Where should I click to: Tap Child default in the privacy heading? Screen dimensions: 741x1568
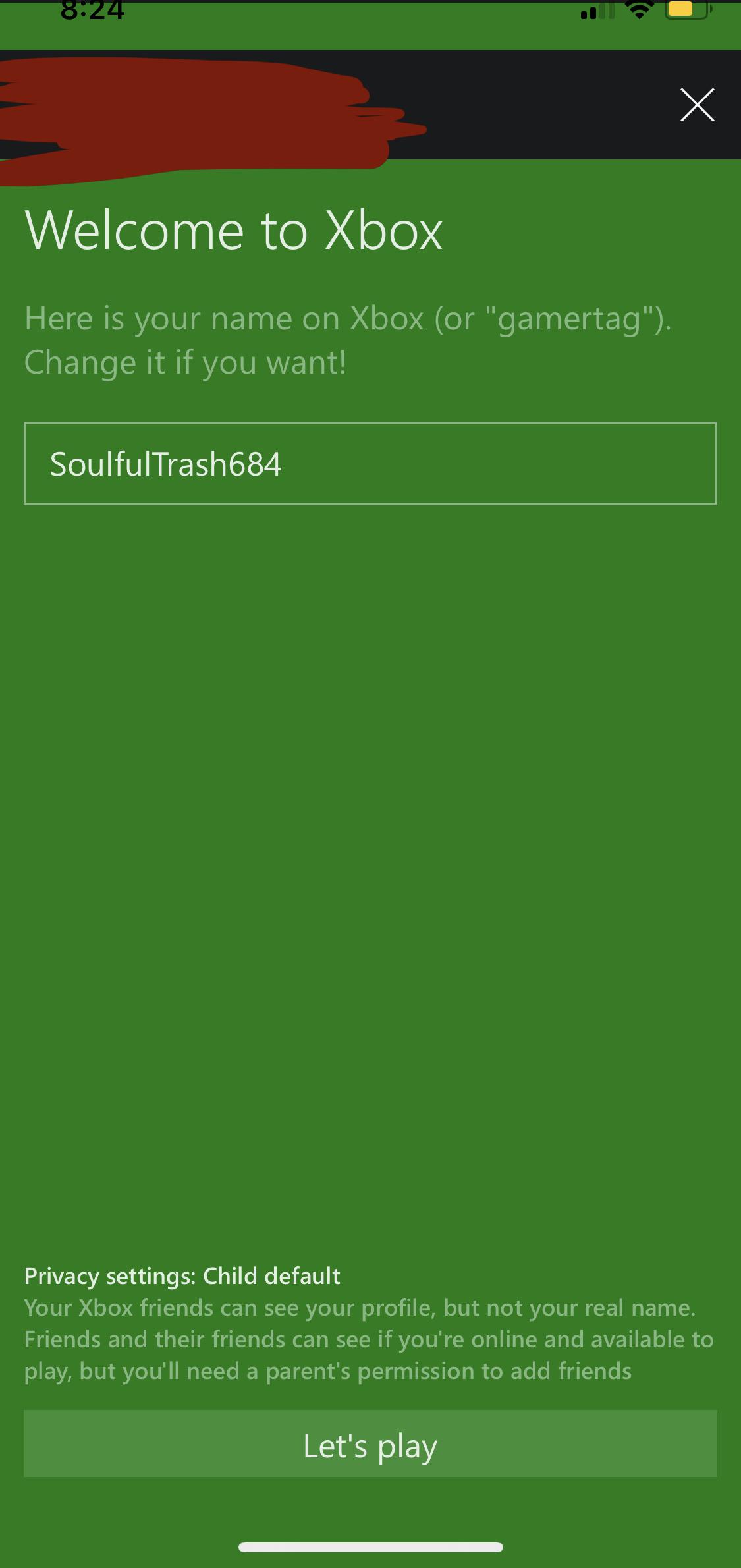click(x=270, y=1276)
